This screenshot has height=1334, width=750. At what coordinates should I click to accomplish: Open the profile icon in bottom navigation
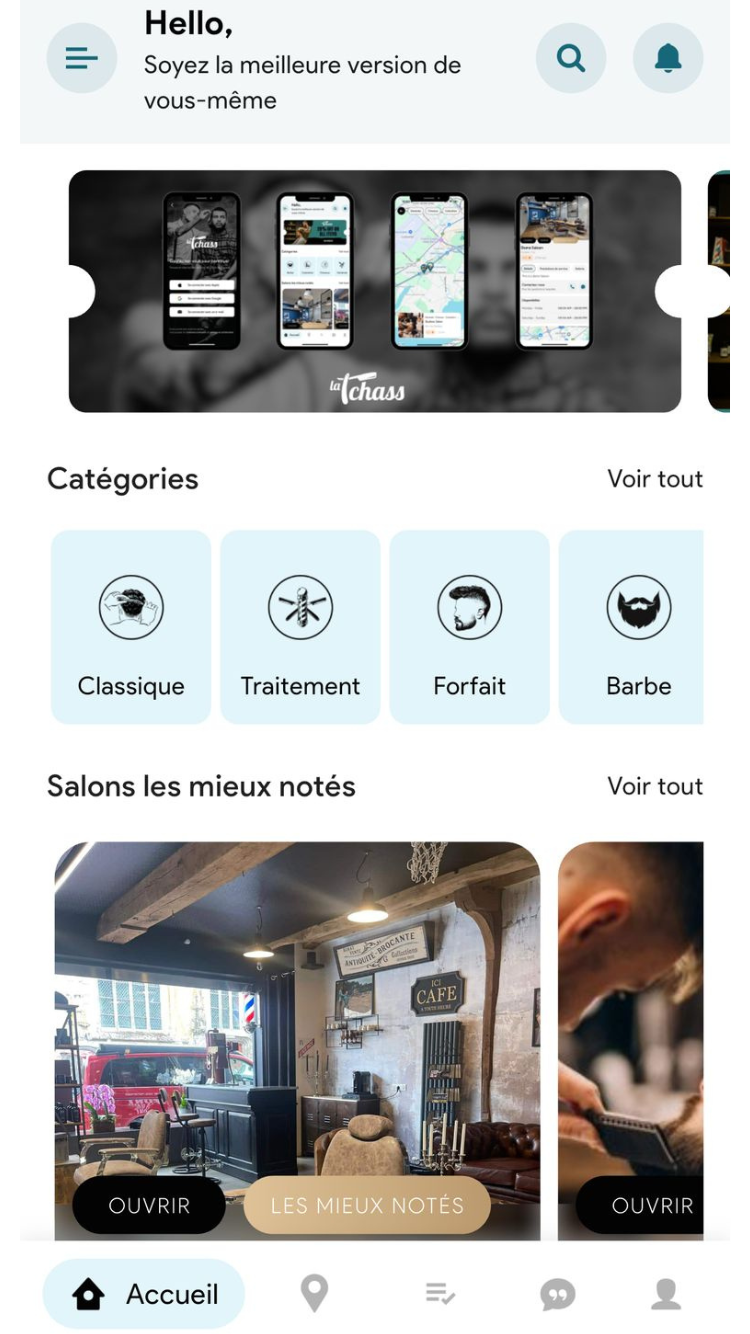pyautogui.click(x=664, y=1293)
